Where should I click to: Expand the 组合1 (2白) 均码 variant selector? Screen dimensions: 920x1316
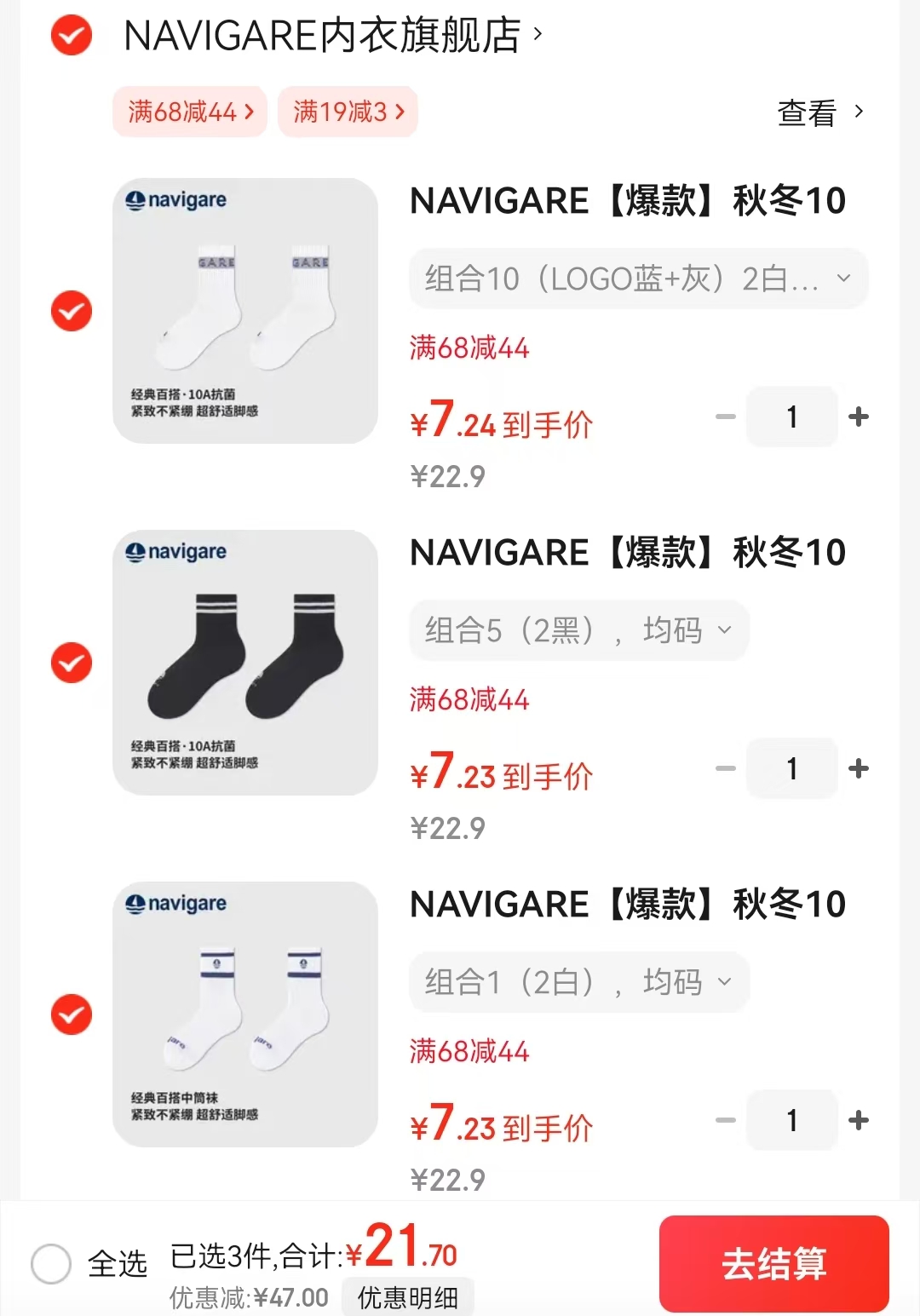(578, 982)
